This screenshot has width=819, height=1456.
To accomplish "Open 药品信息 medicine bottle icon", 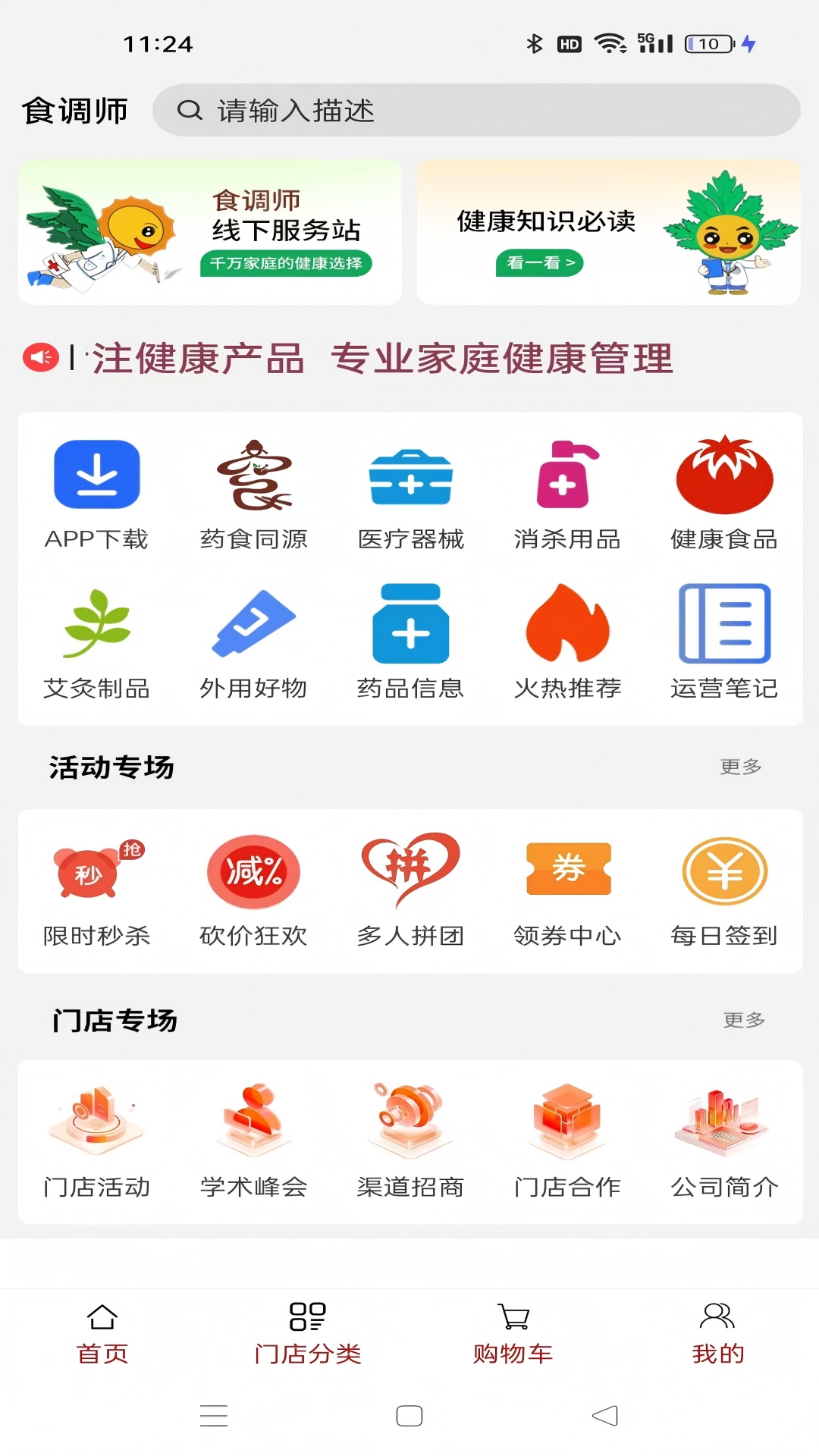I will point(409,625).
